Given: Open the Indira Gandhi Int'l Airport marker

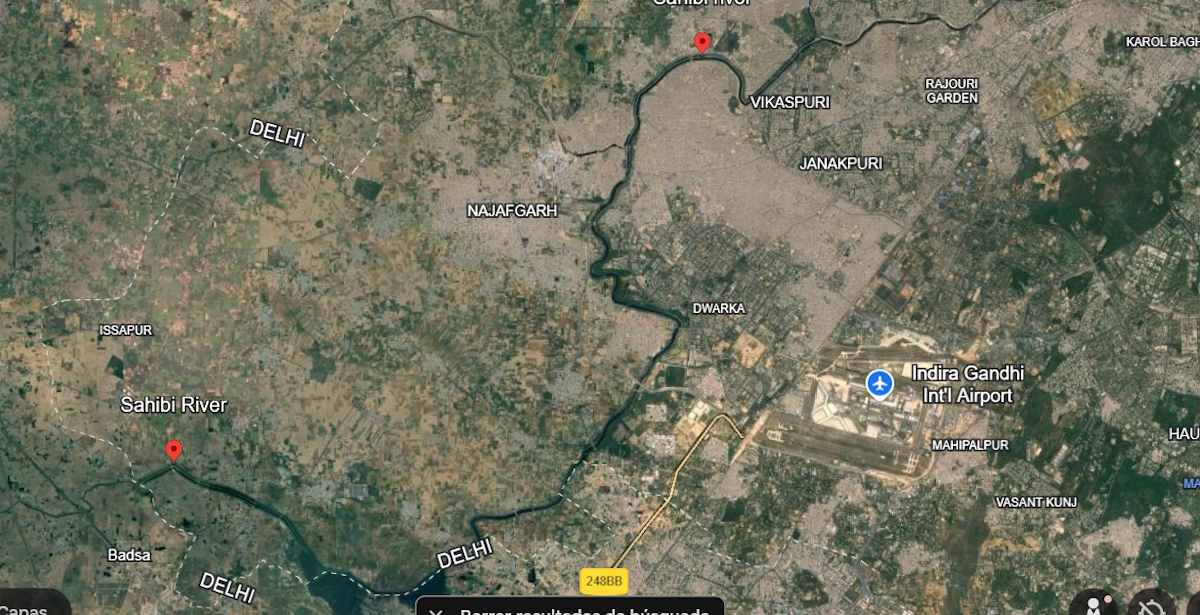Looking at the screenshot, I should click(880, 383).
